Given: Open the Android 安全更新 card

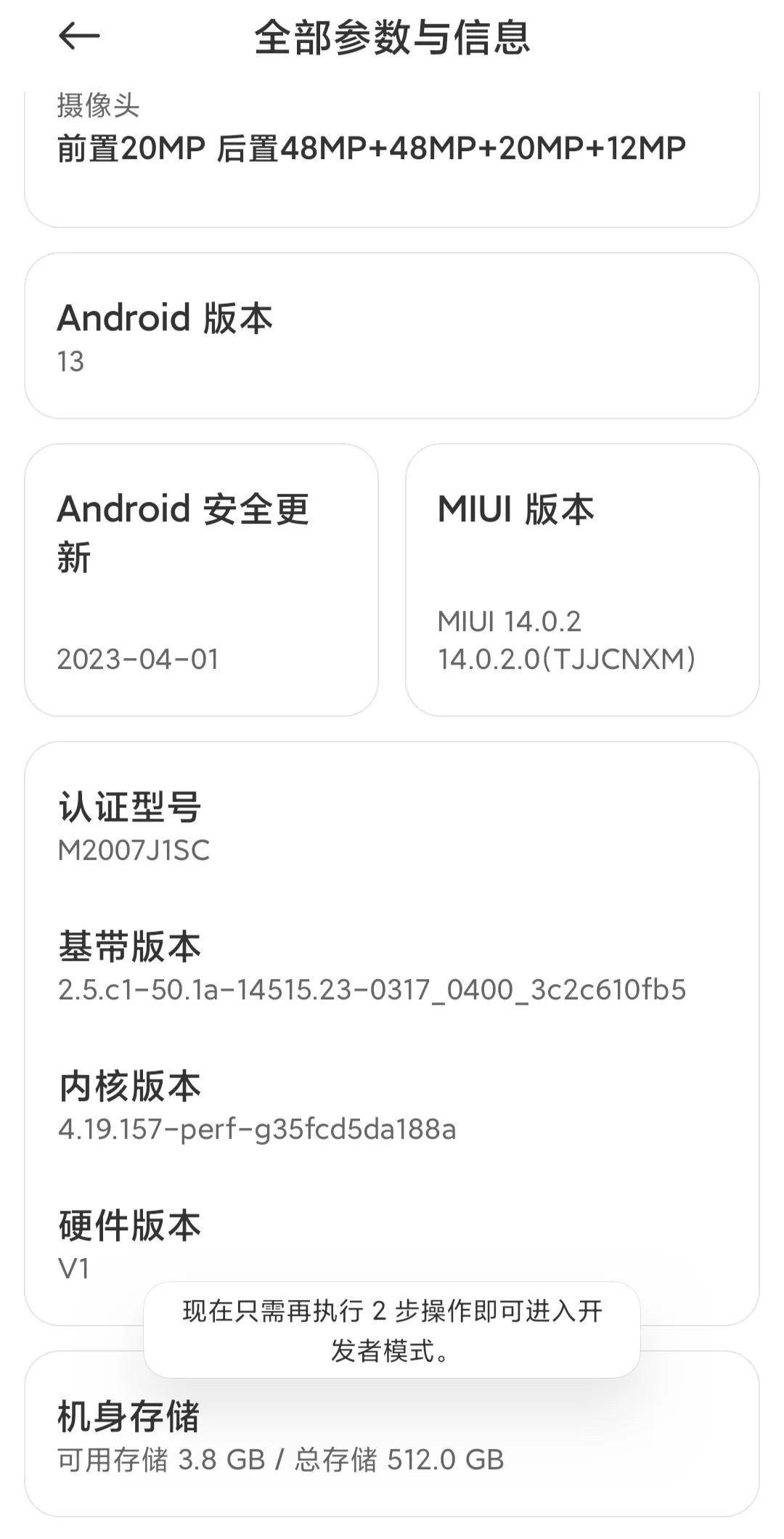Looking at the screenshot, I should [x=202, y=580].
